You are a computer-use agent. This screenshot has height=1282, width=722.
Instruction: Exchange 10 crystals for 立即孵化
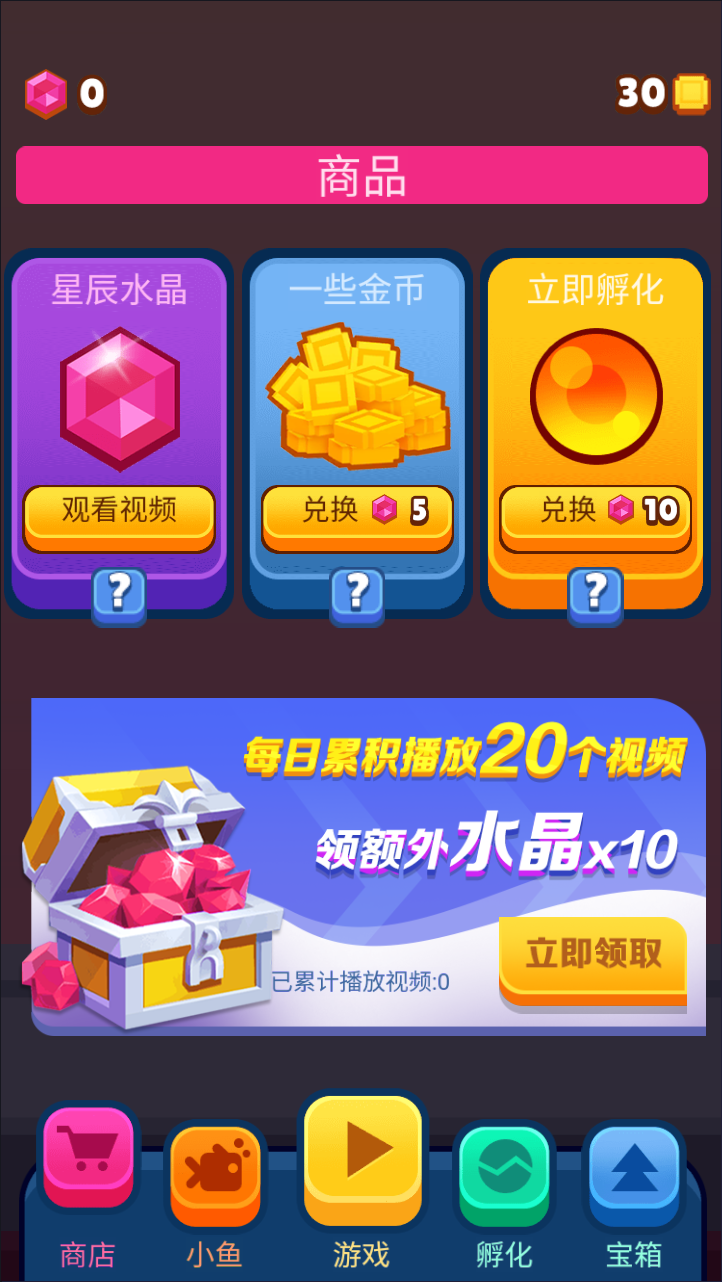pyautogui.click(x=596, y=514)
